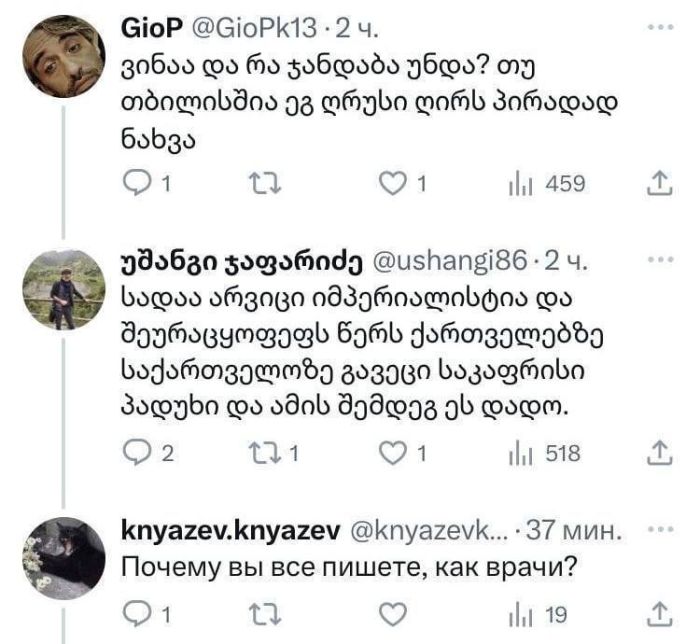Like ushangi86's tweet
700x644 pixels.
click(x=398, y=453)
